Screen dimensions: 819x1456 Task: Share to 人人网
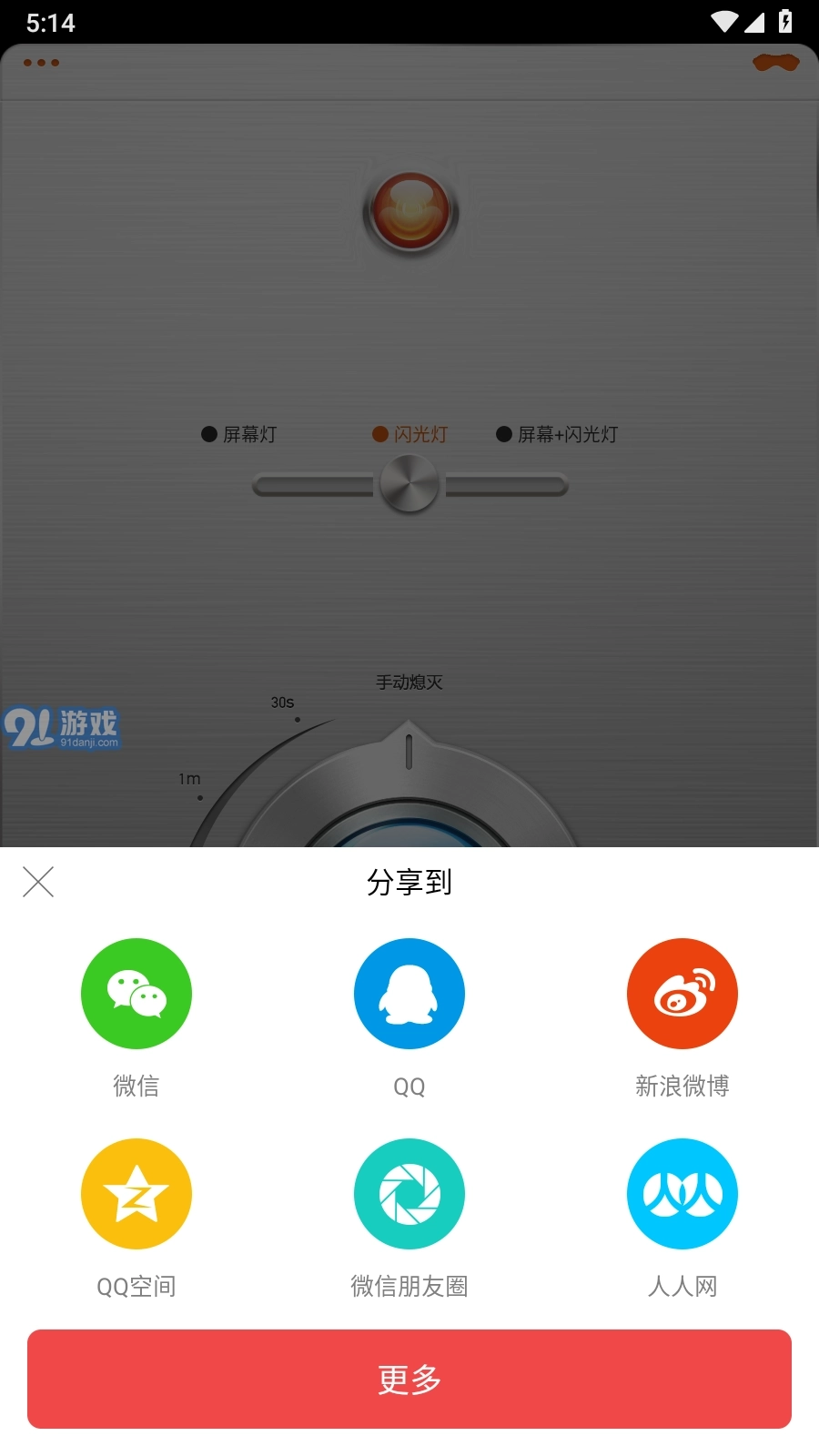point(682,1194)
